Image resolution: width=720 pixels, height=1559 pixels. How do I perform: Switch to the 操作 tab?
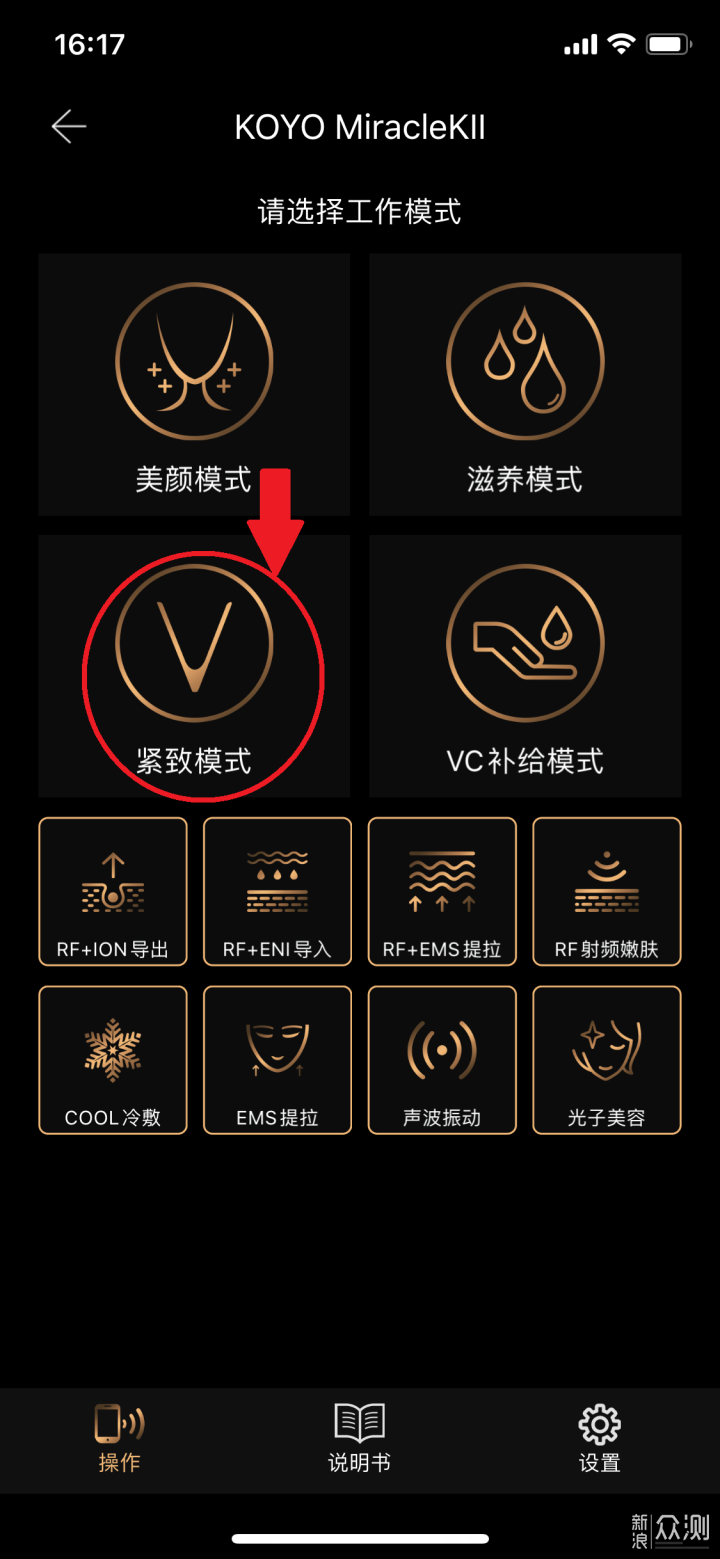pos(119,1438)
